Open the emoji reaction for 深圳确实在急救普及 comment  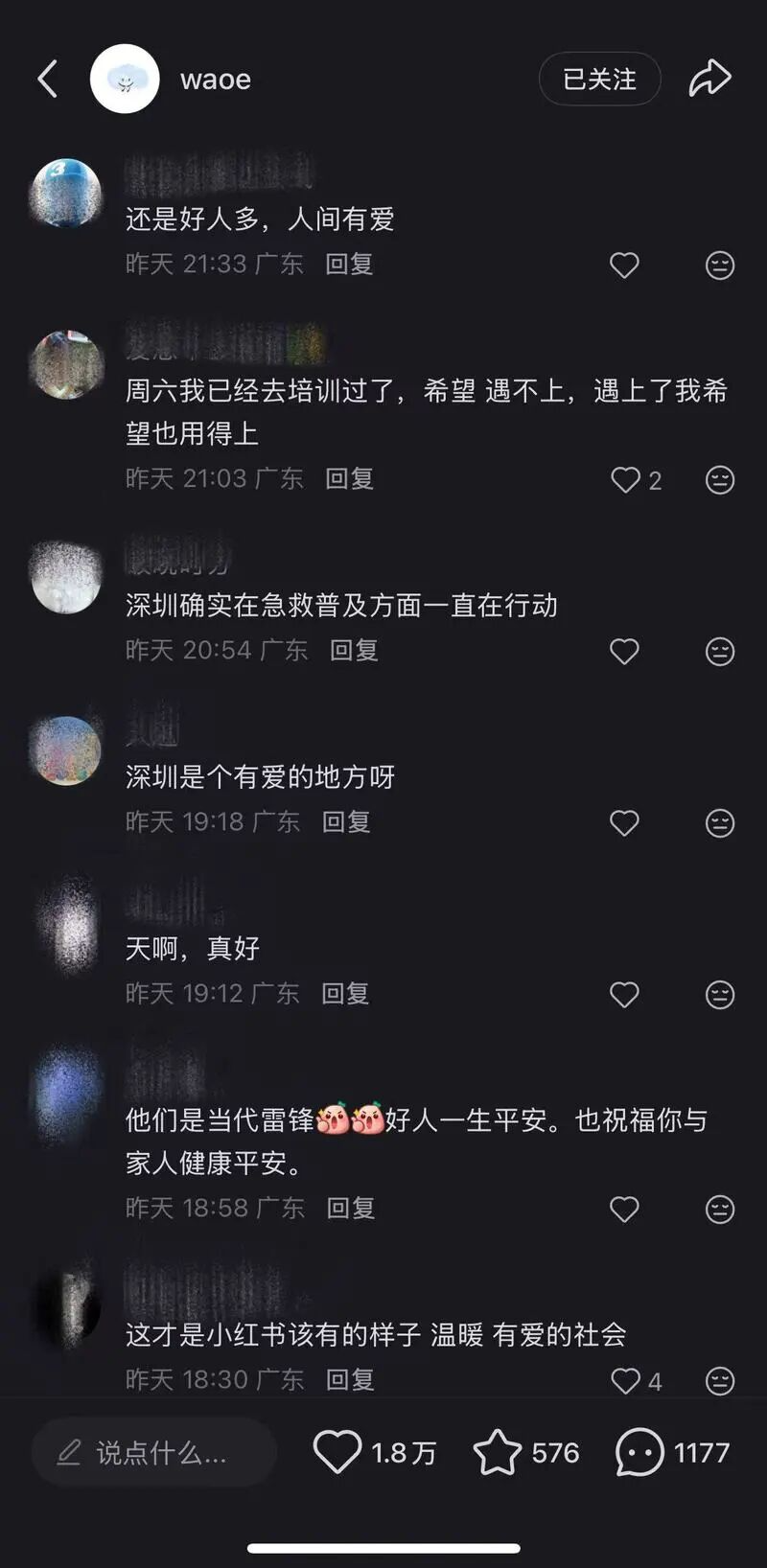[x=719, y=652]
